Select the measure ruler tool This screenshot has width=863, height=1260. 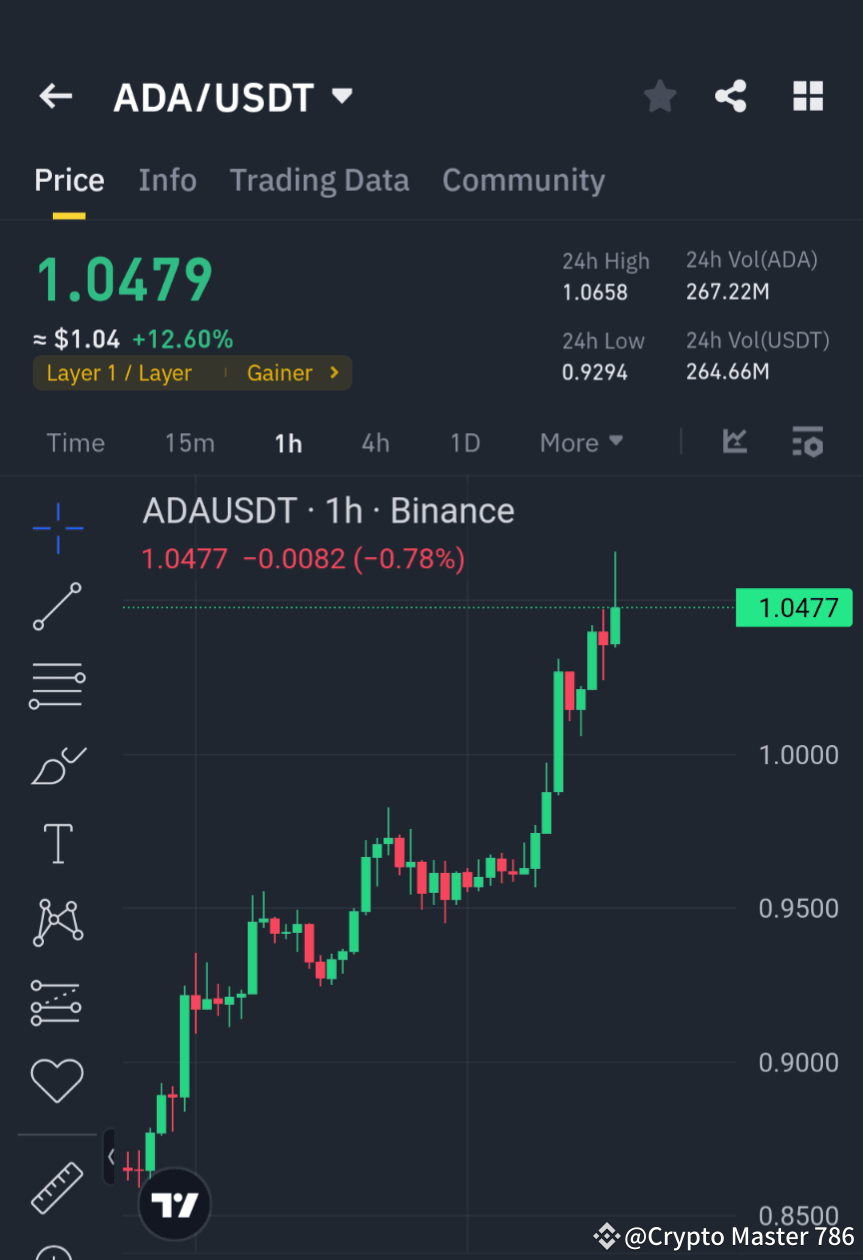[x=57, y=1188]
